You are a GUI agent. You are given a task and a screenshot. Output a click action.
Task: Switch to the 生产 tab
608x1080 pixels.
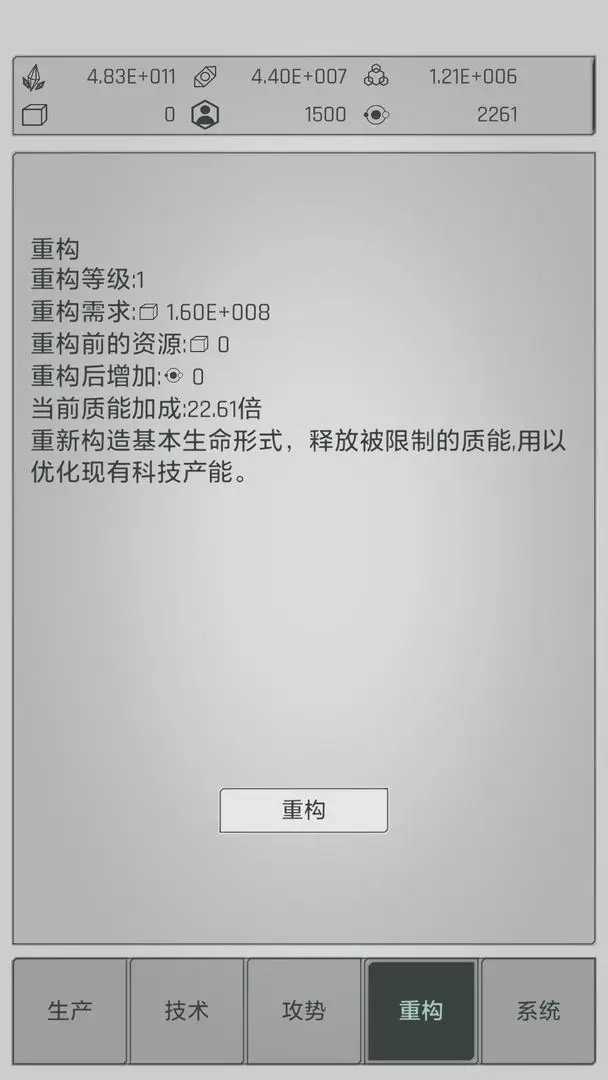point(70,1010)
